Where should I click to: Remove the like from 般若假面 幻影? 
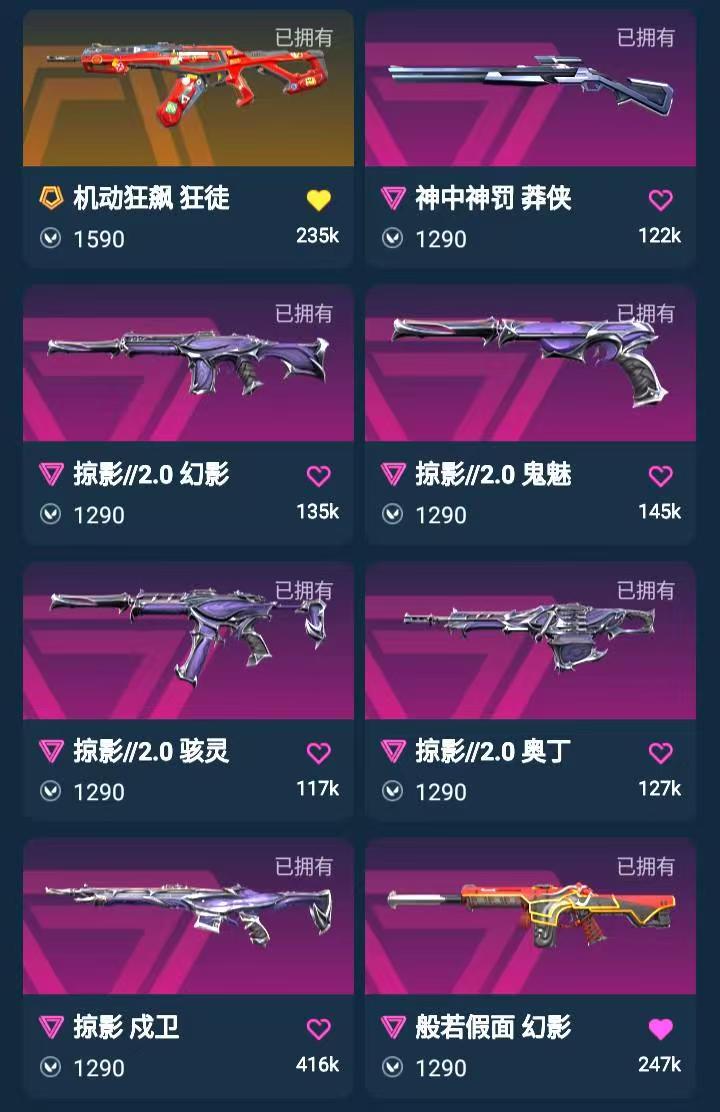click(x=660, y=1029)
